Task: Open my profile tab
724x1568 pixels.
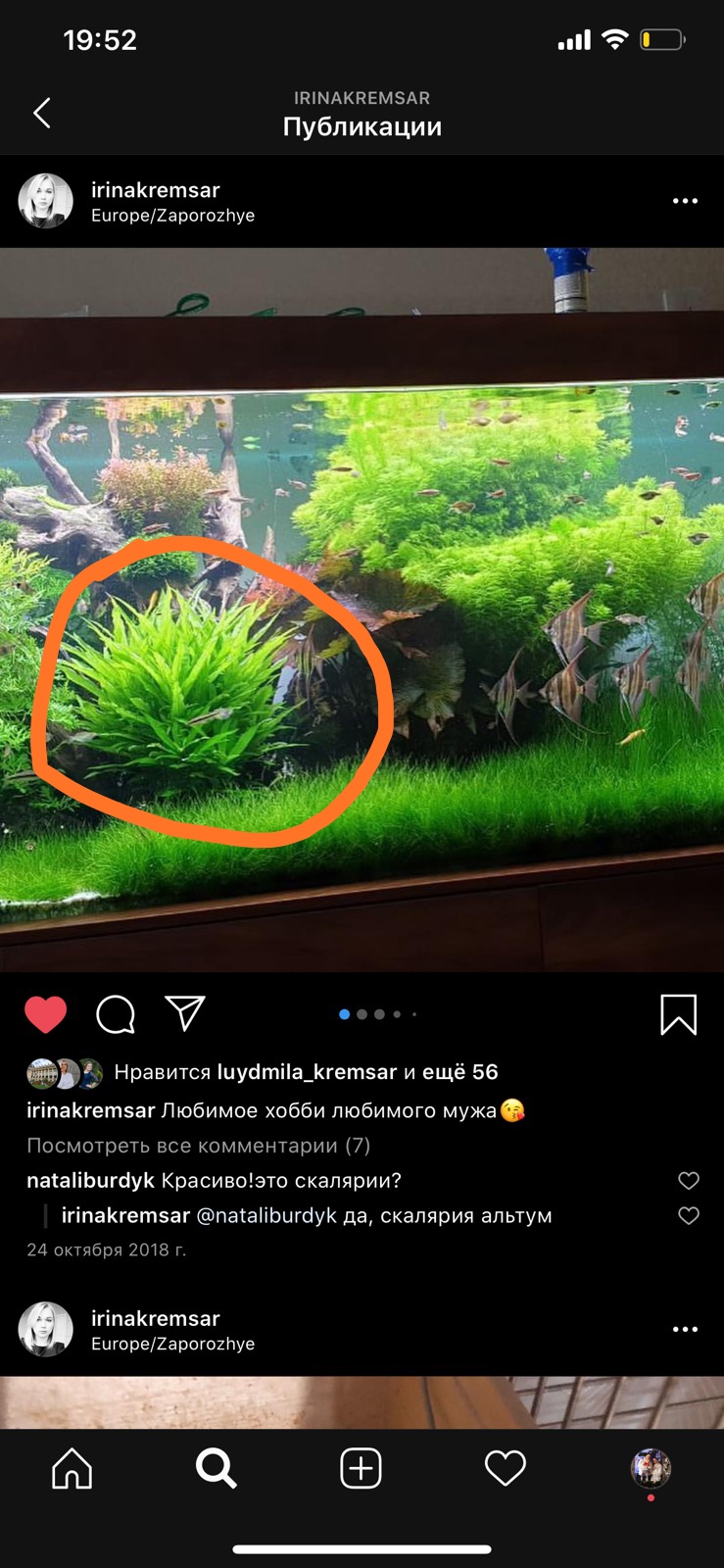Action: [x=651, y=1468]
